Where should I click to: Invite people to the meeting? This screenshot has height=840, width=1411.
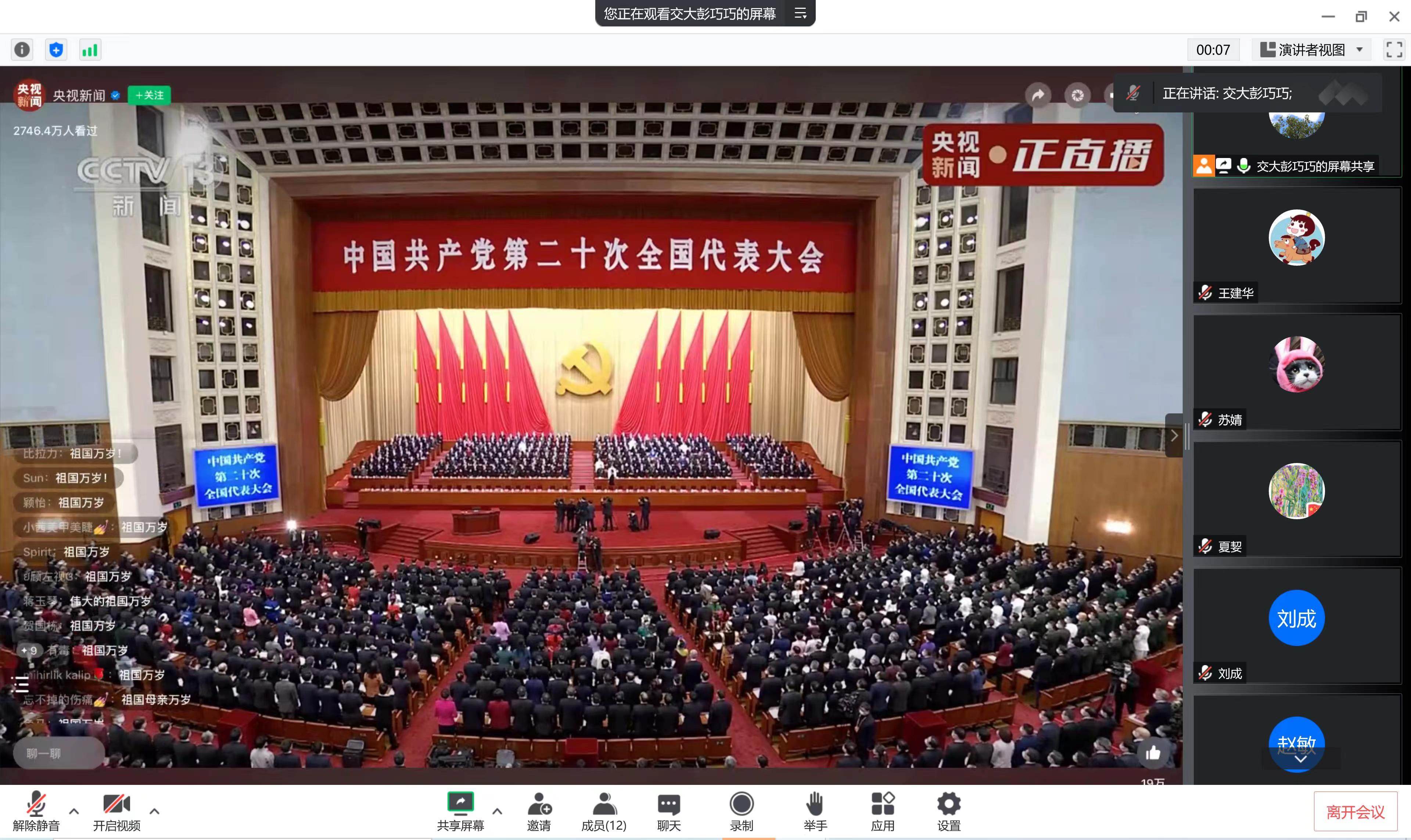tap(538, 811)
